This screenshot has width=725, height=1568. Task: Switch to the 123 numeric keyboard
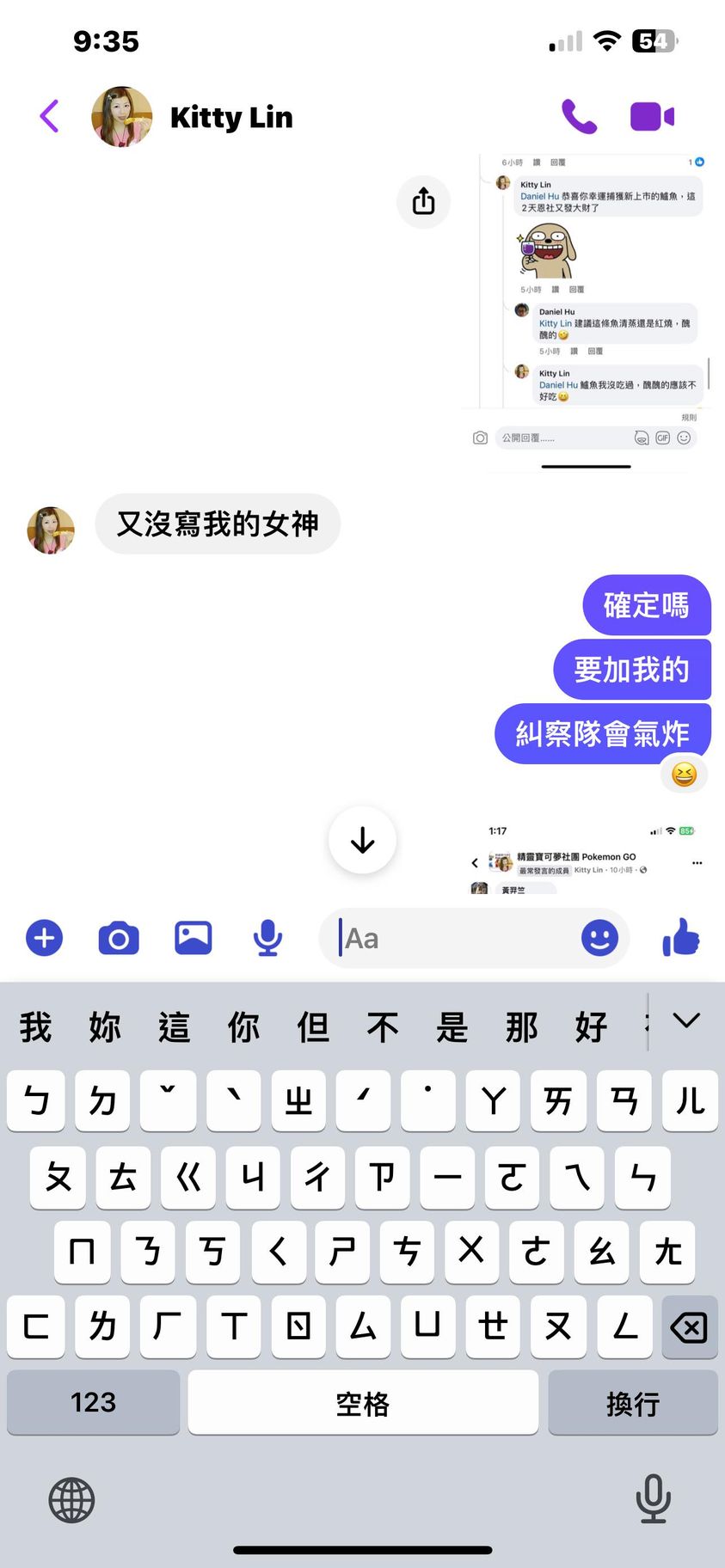(93, 1402)
